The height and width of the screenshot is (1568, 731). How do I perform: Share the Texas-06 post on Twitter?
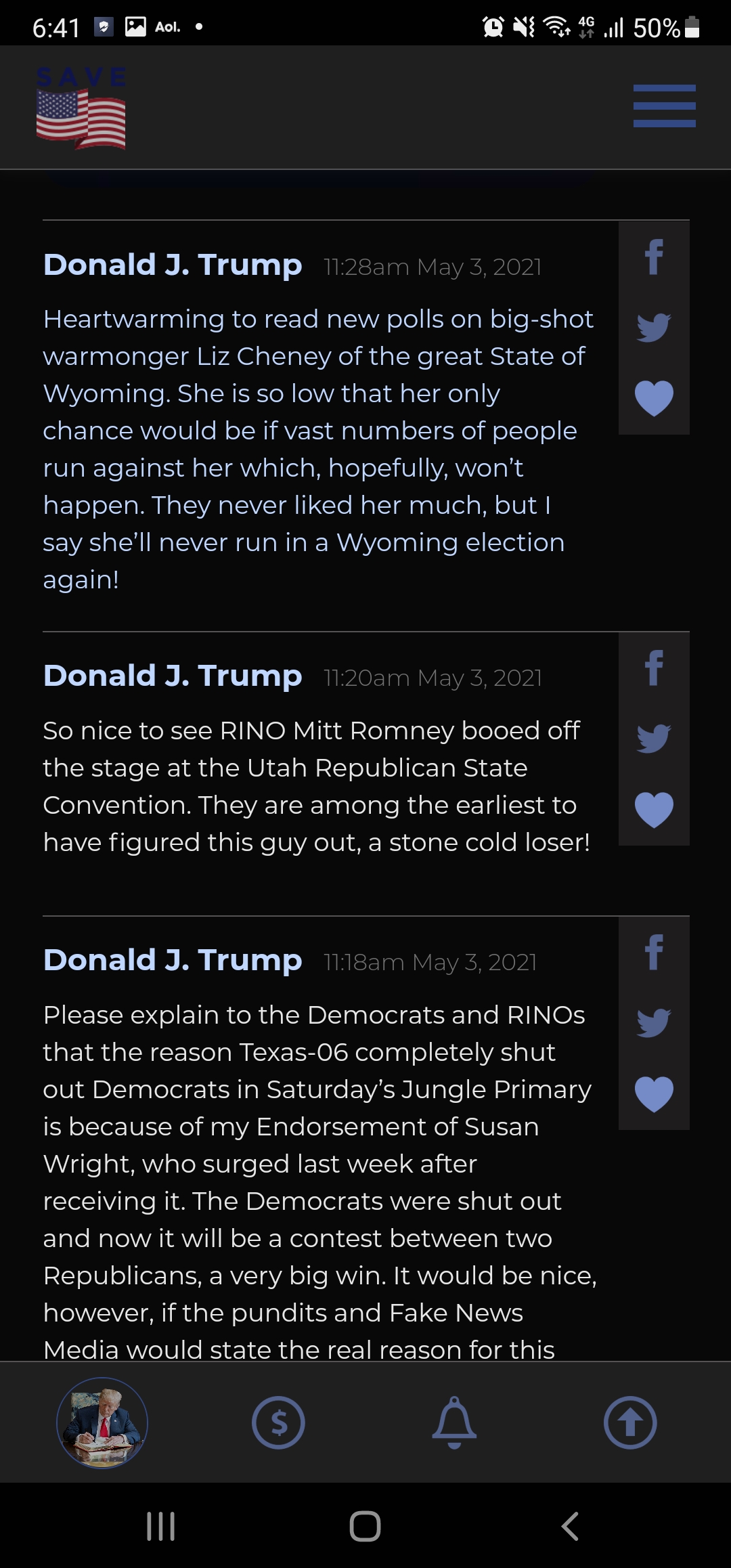654,1022
